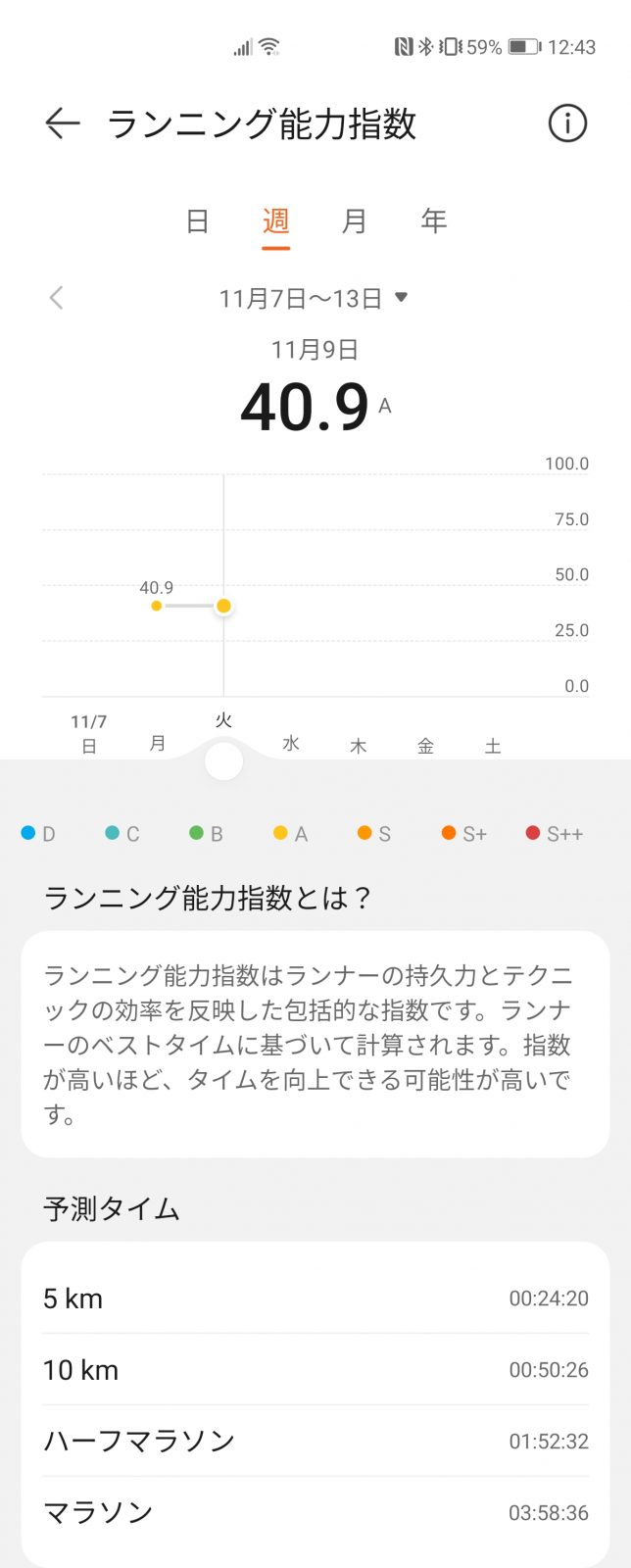Image resolution: width=631 pixels, height=1568 pixels.
Task: Go back using the arrow icon
Action: pos(63,123)
